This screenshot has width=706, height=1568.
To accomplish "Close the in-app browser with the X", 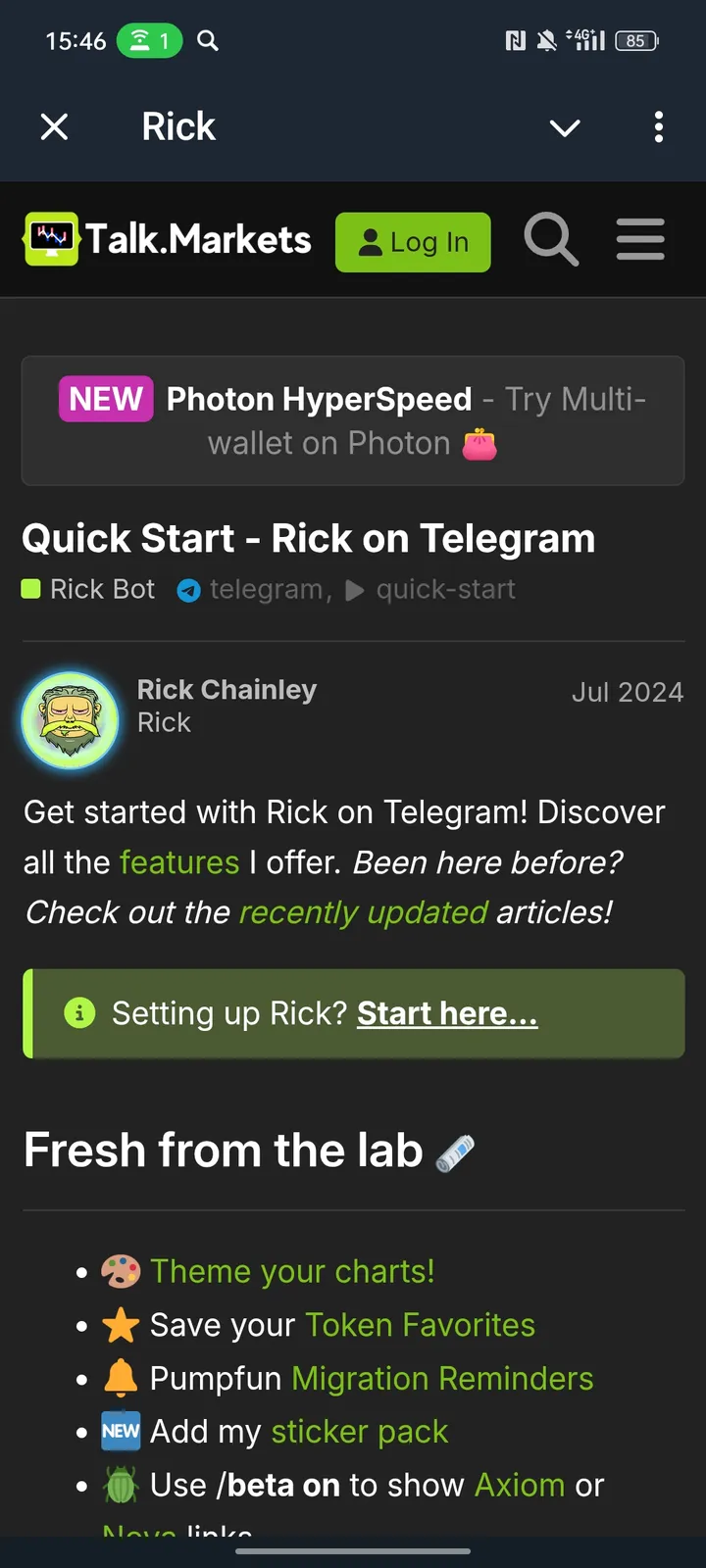I will tap(54, 126).
